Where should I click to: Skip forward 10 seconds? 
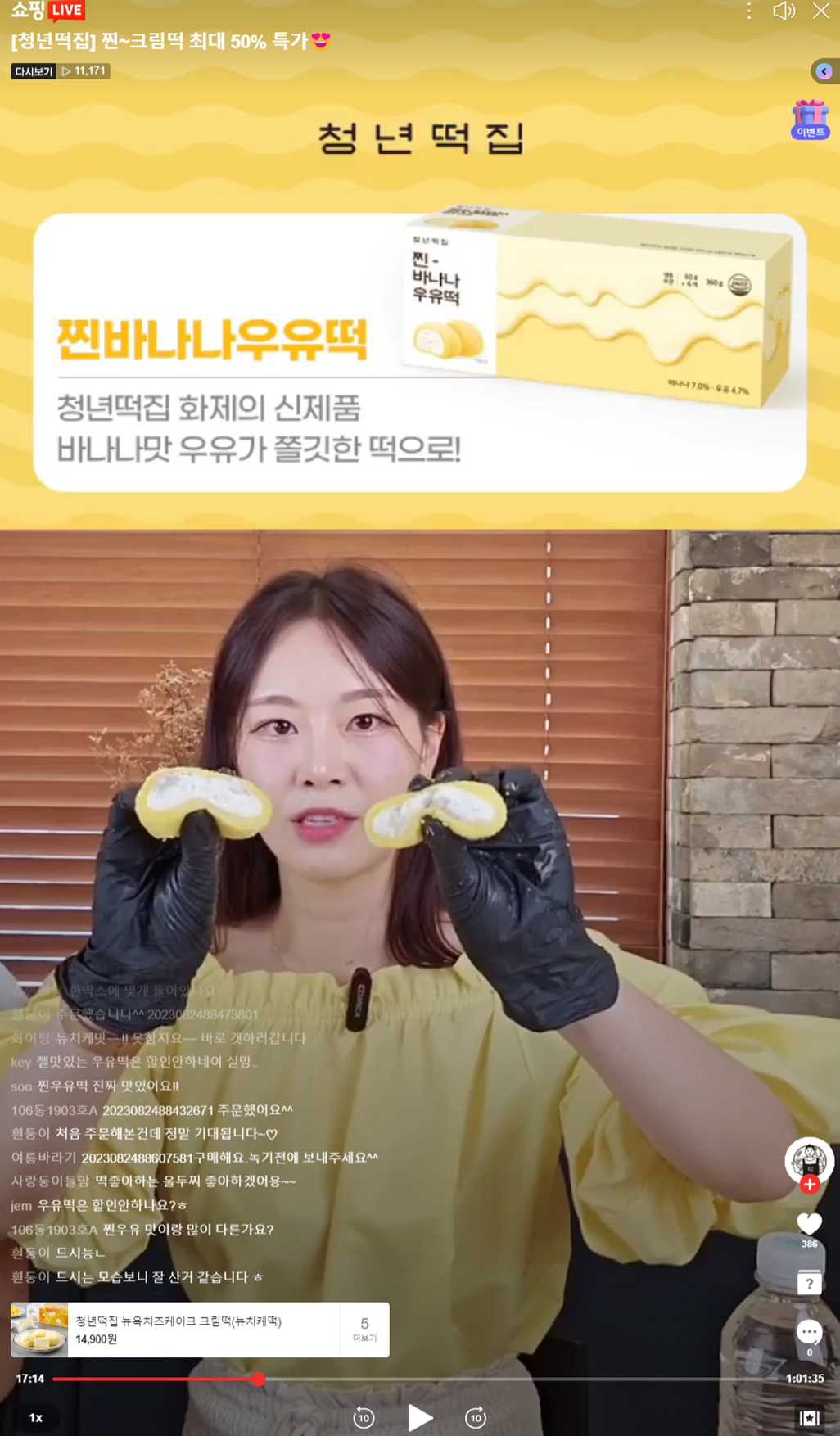[475, 1418]
